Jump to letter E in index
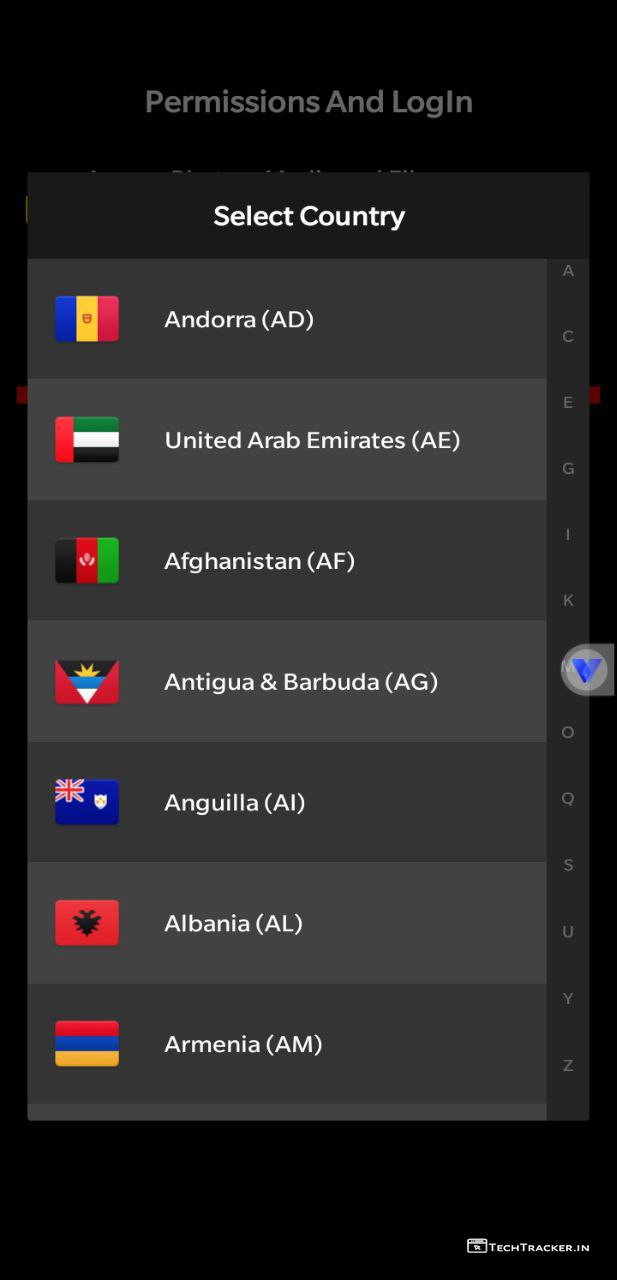The image size is (617, 1280). pyautogui.click(x=568, y=403)
